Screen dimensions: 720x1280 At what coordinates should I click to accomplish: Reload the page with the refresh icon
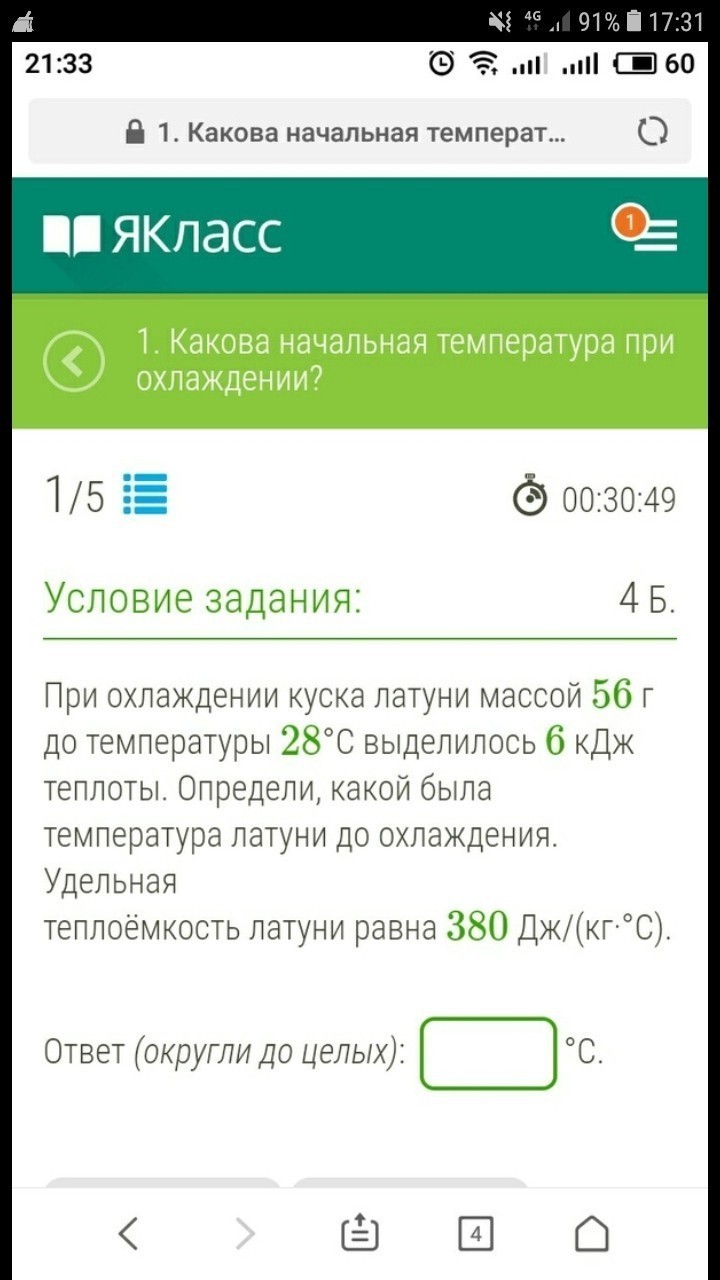click(652, 132)
